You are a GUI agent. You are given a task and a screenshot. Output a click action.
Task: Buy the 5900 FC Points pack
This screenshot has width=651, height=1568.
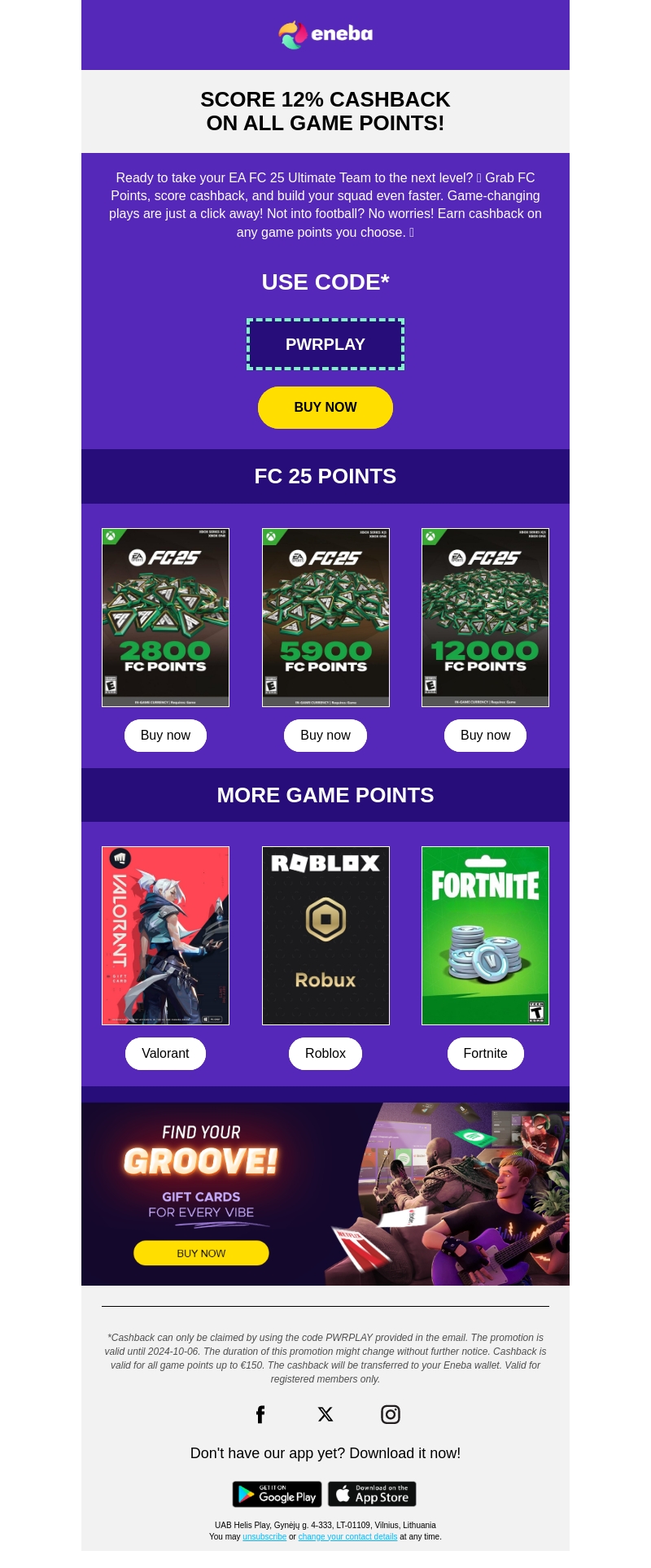coord(325,735)
